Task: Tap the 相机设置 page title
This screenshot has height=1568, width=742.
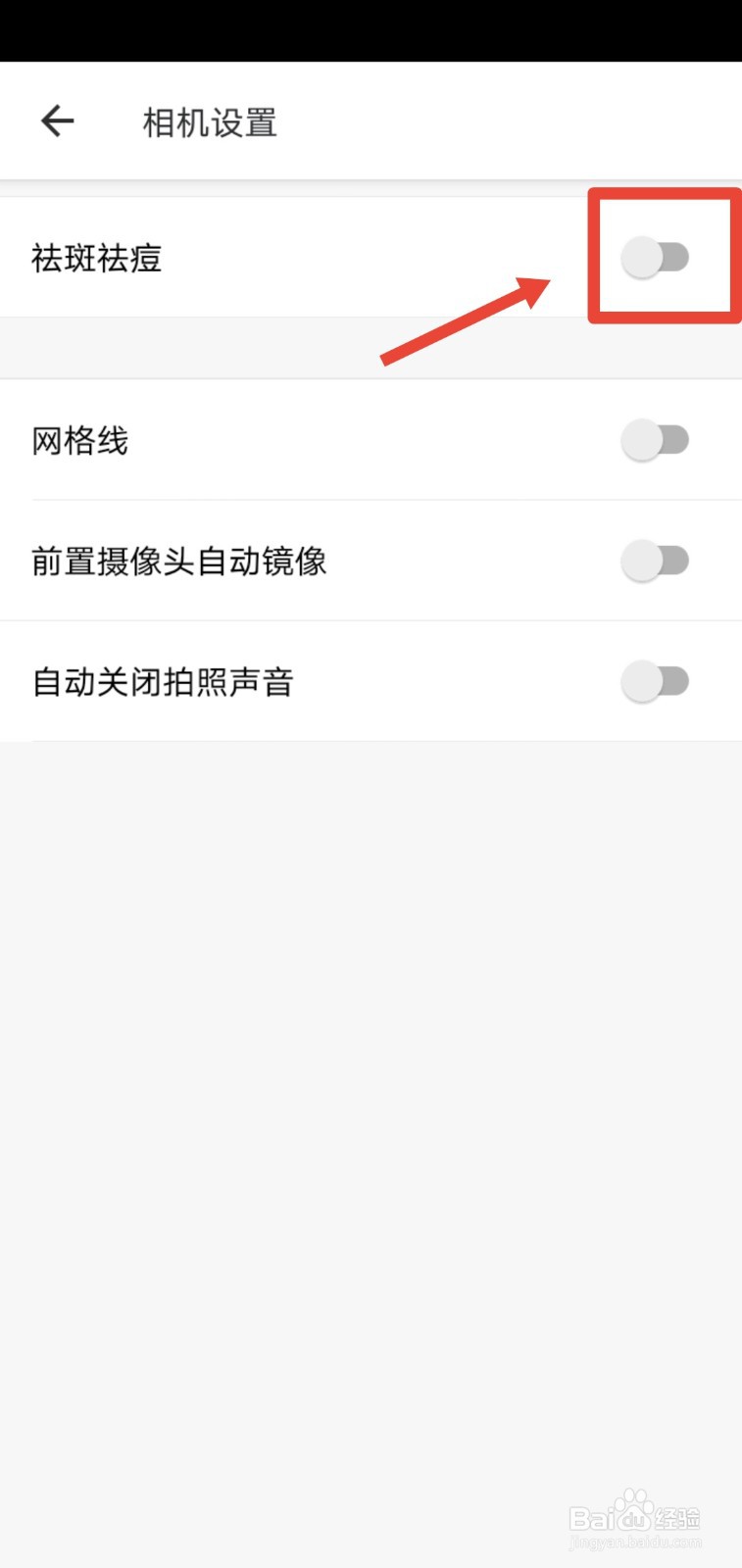Action: [208, 122]
